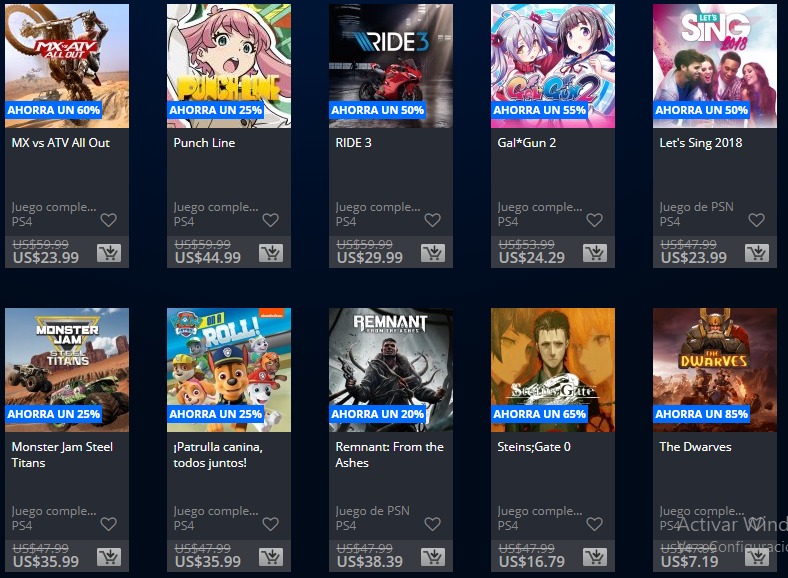Open the Let's Sing 2018 game card
Viewport: 788px width, 578px height.
click(x=715, y=66)
